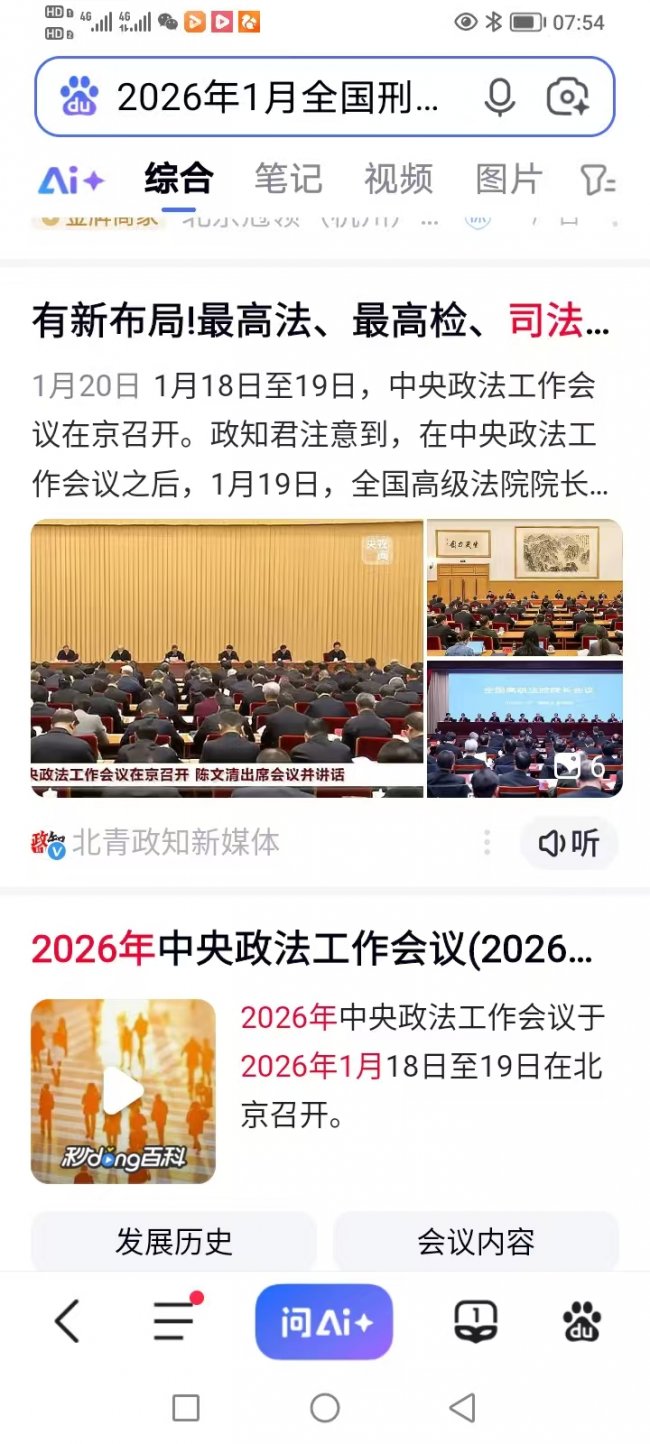
Task: Switch to the 视频 tab
Action: (398, 179)
